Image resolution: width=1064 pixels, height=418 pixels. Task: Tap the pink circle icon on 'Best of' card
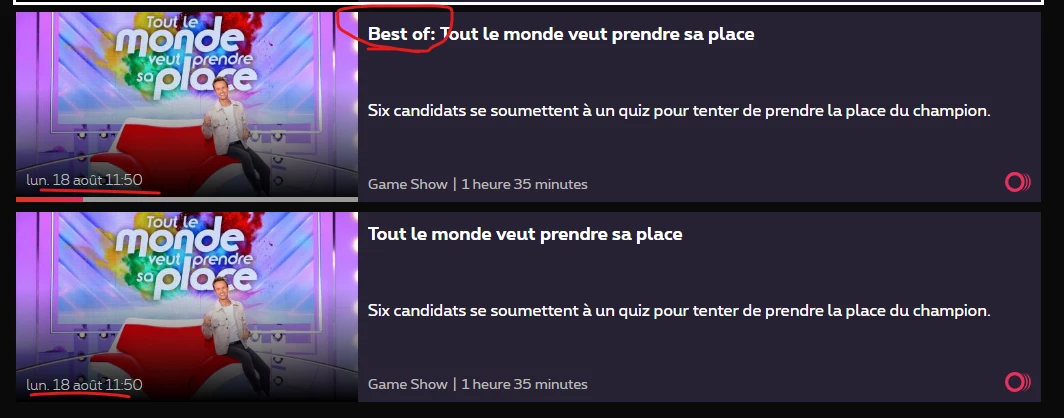pyautogui.click(x=1017, y=182)
